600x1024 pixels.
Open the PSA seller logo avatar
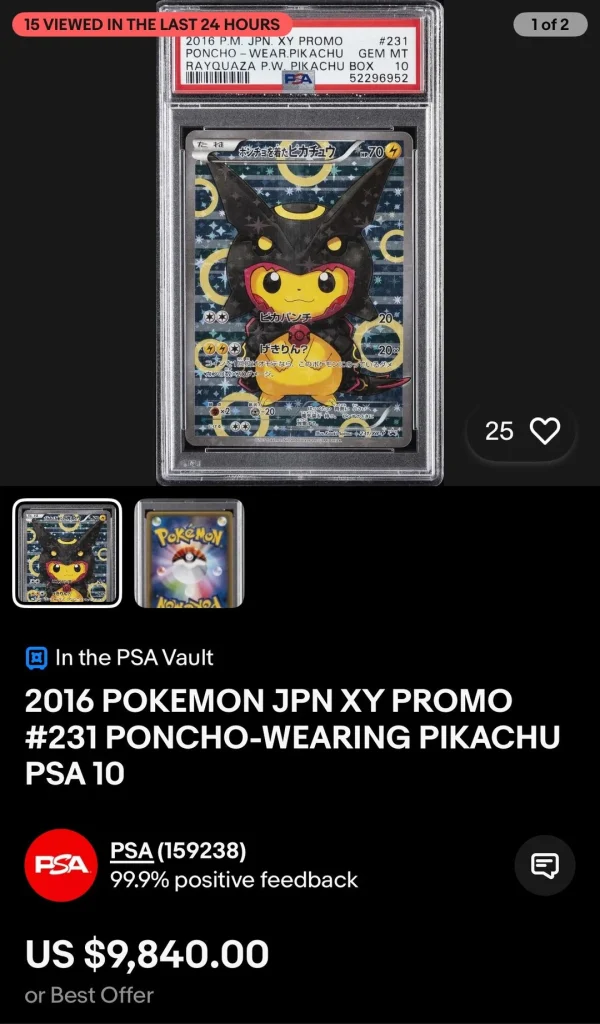62,865
